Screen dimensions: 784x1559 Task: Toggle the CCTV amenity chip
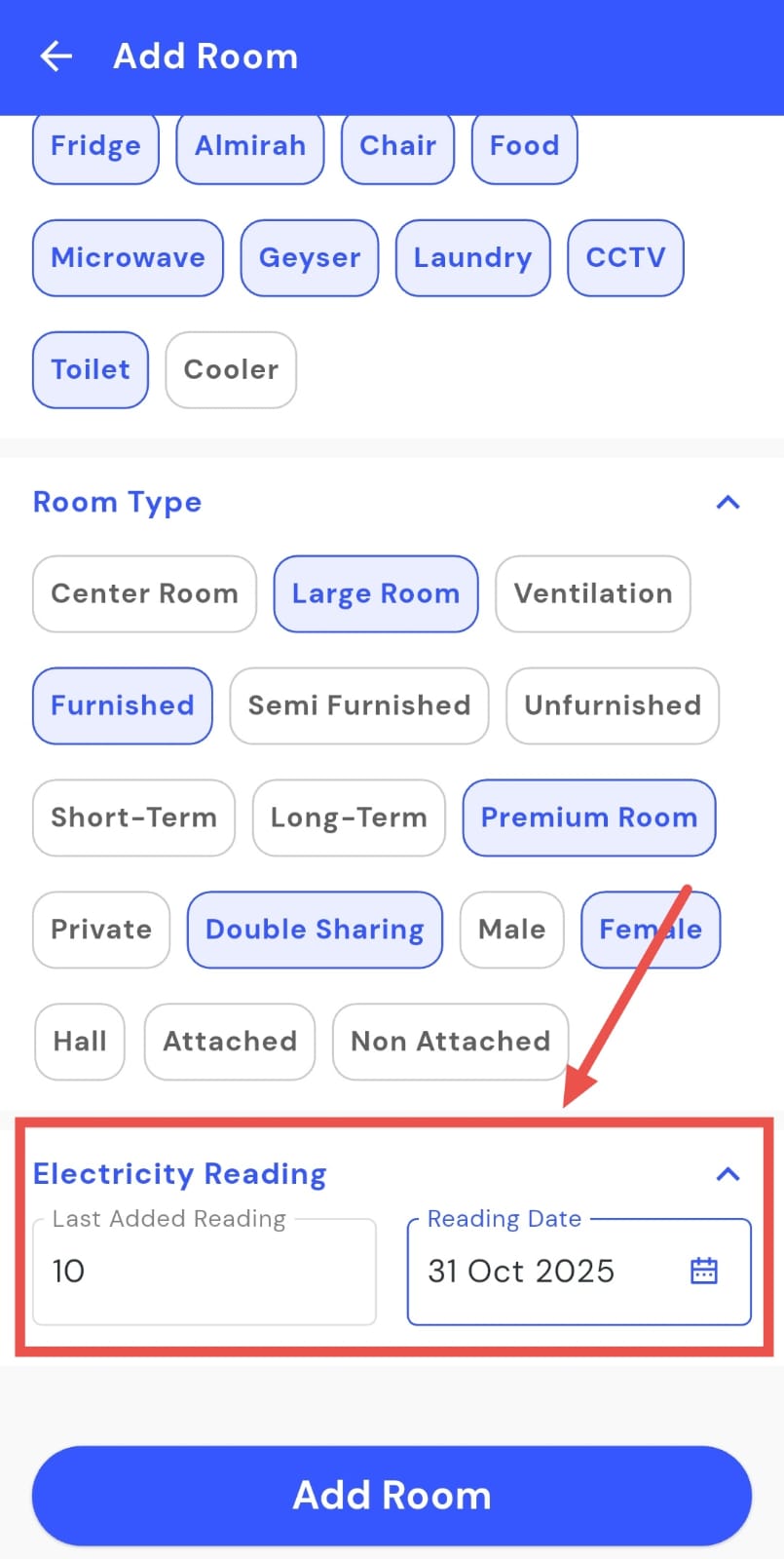[625, 257]
